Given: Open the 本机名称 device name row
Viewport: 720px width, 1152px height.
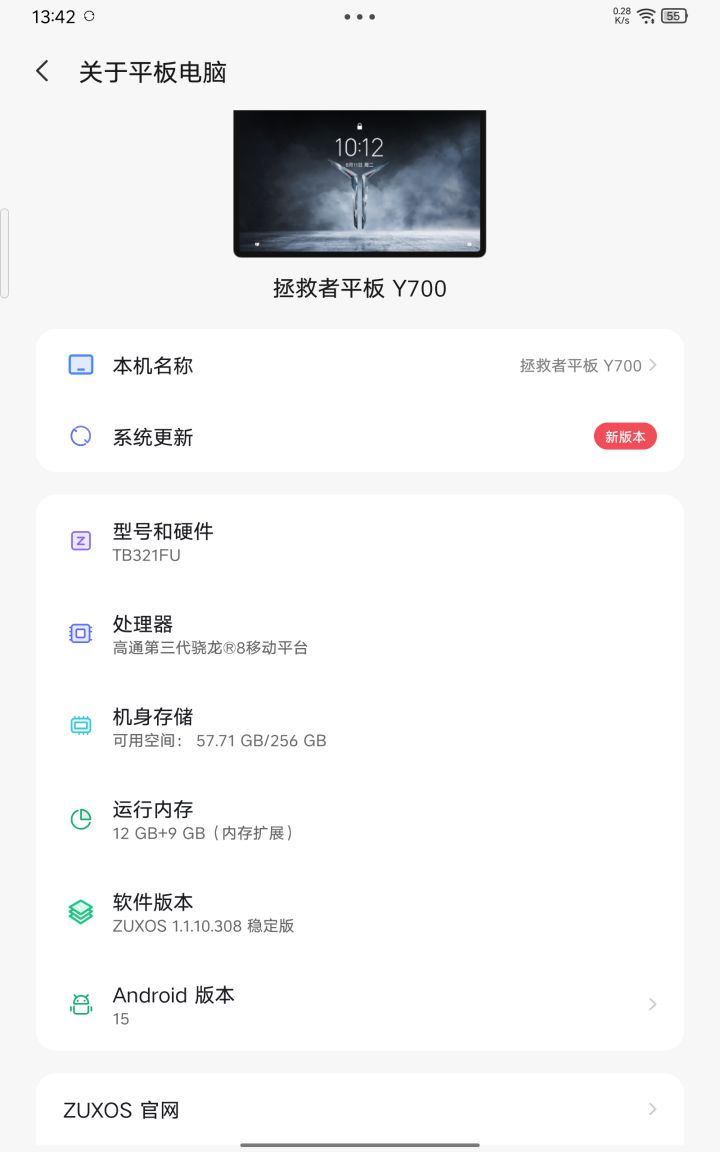Looking at the screenshot, I should pyautogui.click(x=360, y=365).
